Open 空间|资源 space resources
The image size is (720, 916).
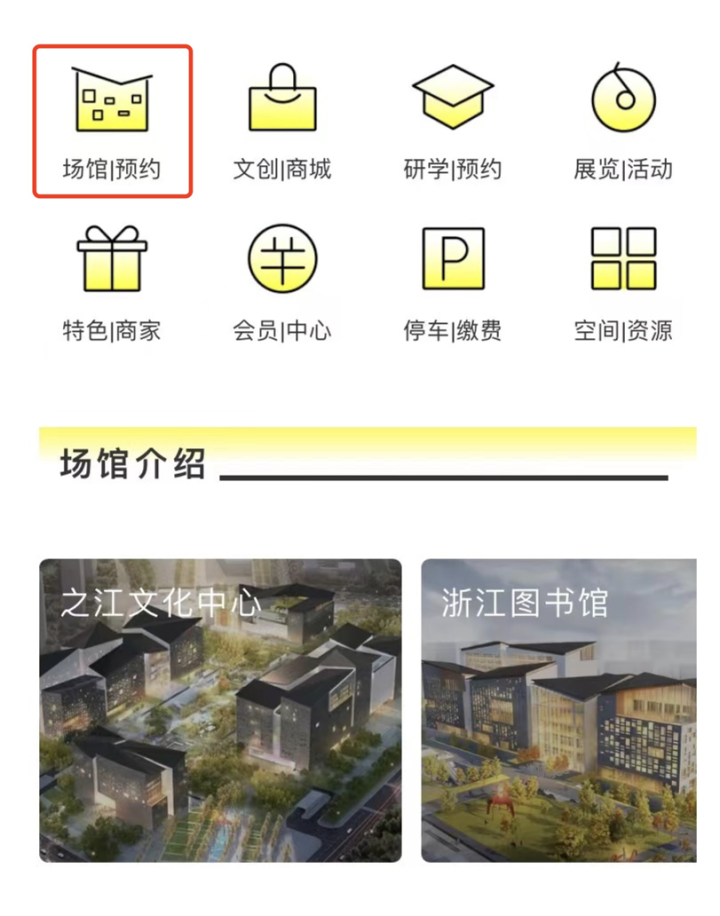click(623, 285)
